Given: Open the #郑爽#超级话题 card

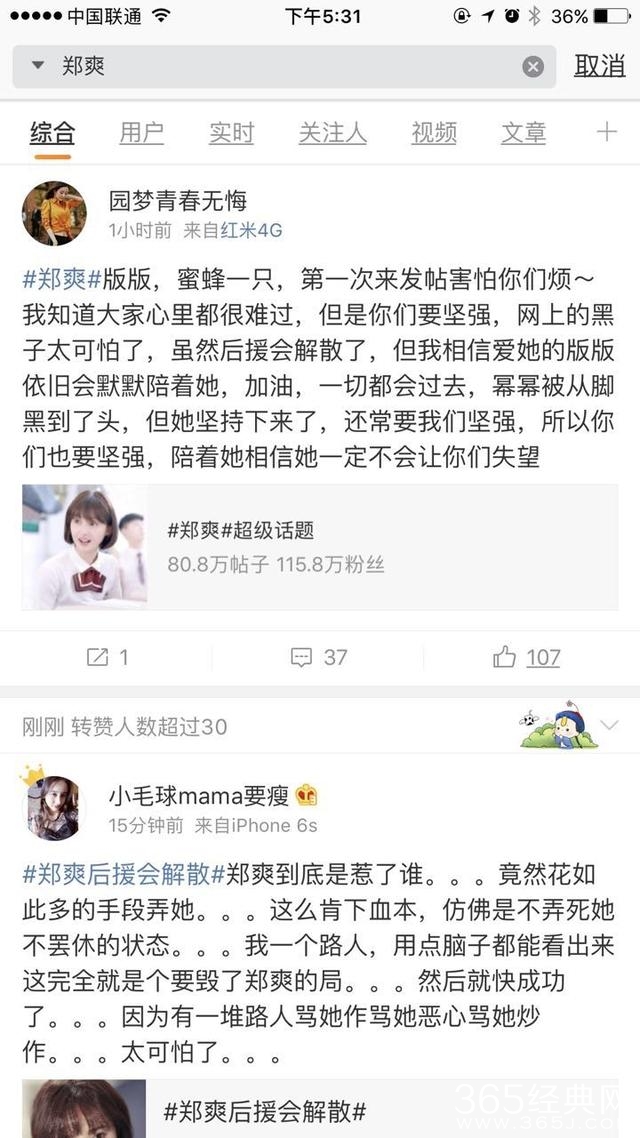Looking at the screenshot, I should (x=320, y=547).
